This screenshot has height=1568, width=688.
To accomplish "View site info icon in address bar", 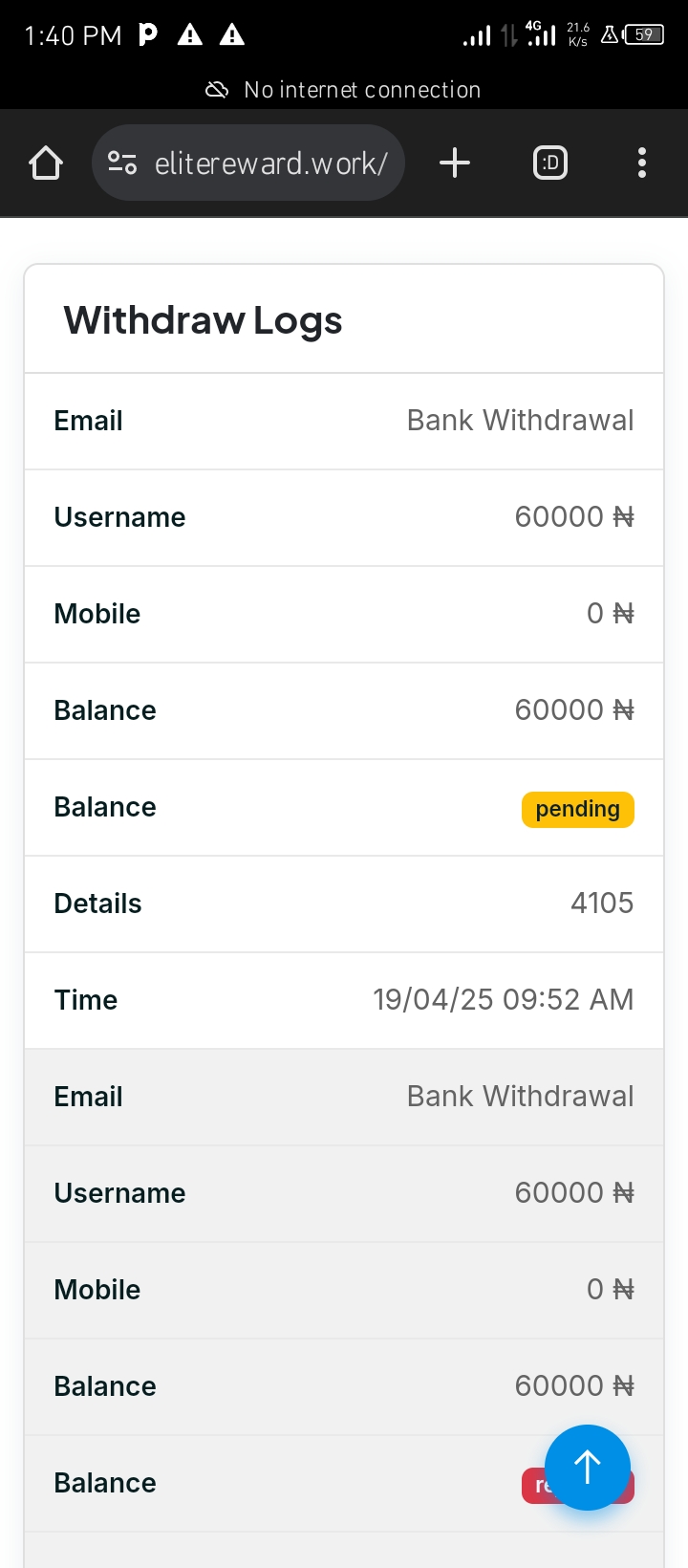I will [122, 163].
